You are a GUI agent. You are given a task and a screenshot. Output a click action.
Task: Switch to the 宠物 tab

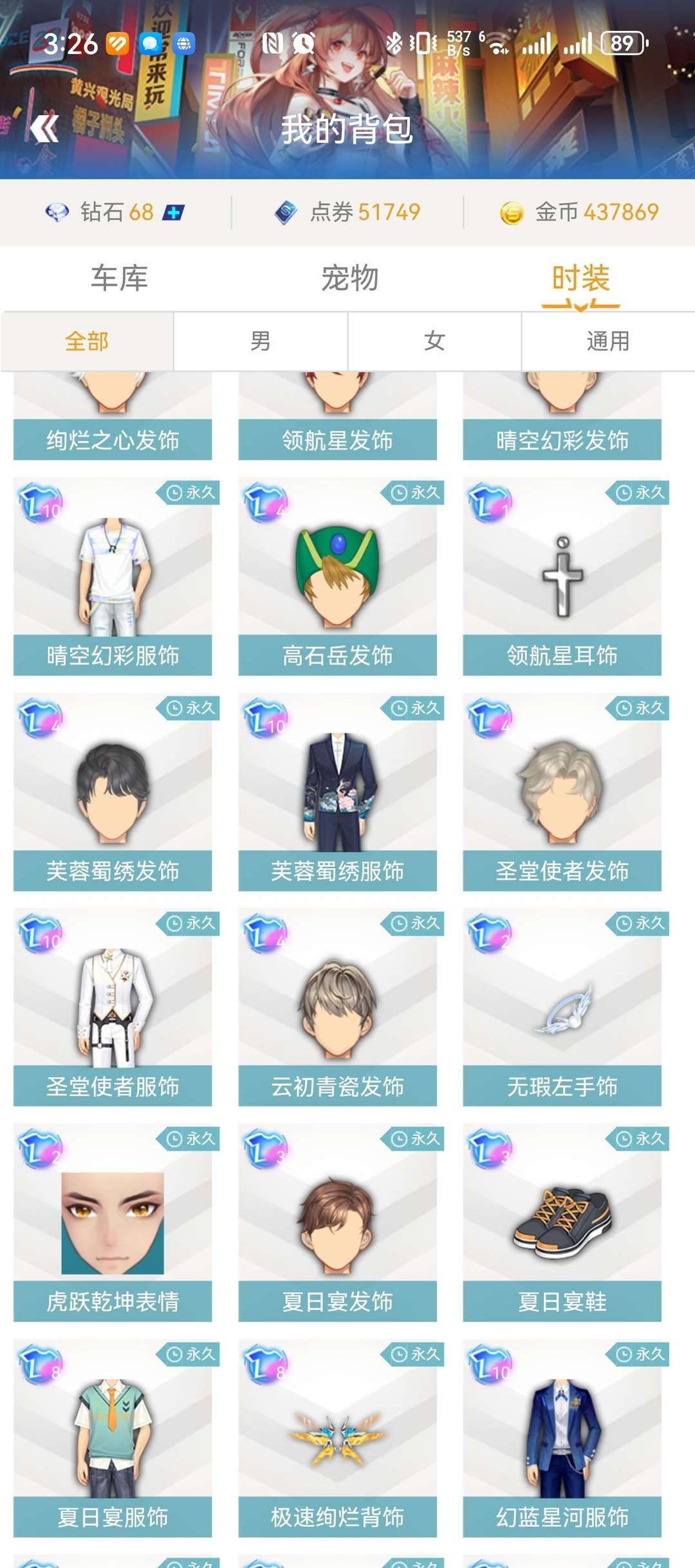[349, 278]
